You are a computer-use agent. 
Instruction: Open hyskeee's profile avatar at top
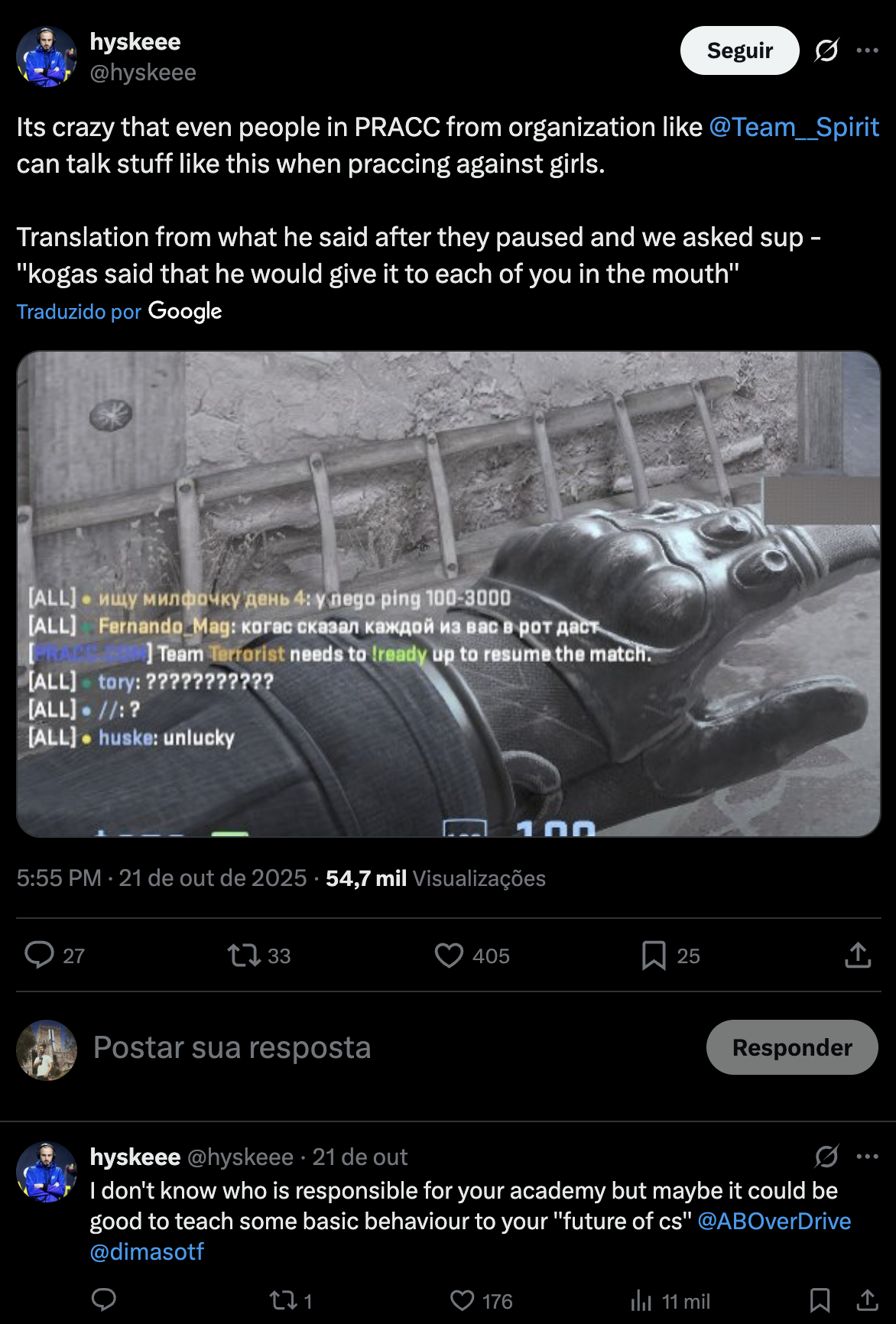[47, 57]
